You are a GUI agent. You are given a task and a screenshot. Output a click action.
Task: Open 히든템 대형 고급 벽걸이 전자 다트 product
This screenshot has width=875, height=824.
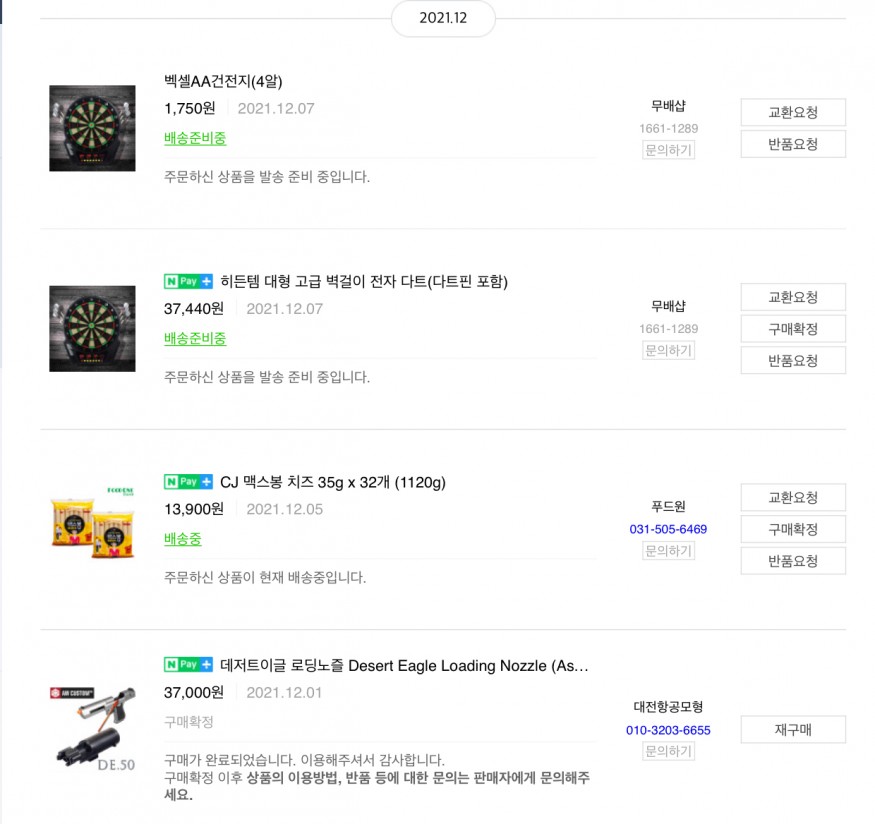(364, 281)
